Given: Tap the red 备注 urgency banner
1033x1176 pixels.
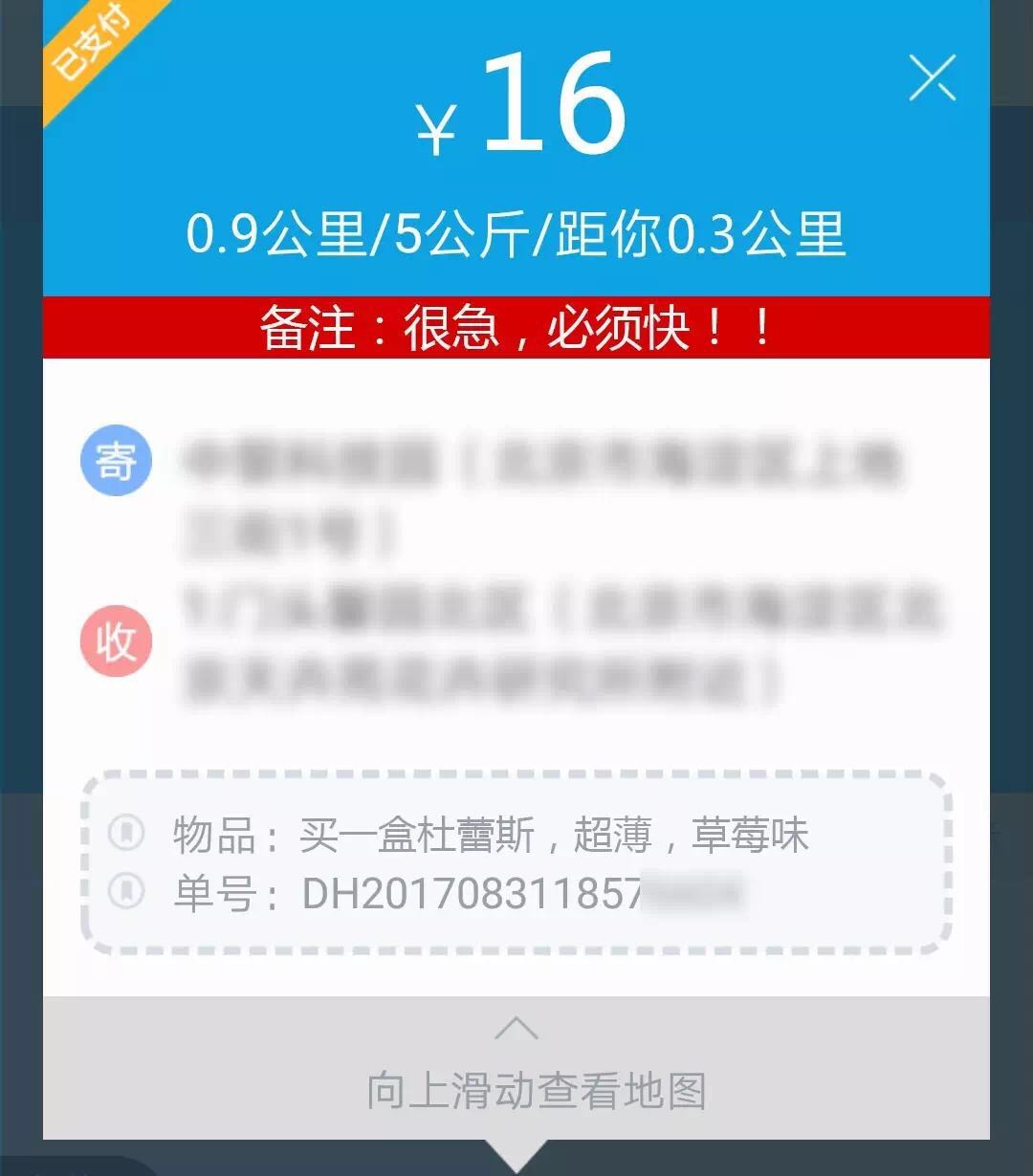Looking at the screenshot, I should [x=516, y=330].
